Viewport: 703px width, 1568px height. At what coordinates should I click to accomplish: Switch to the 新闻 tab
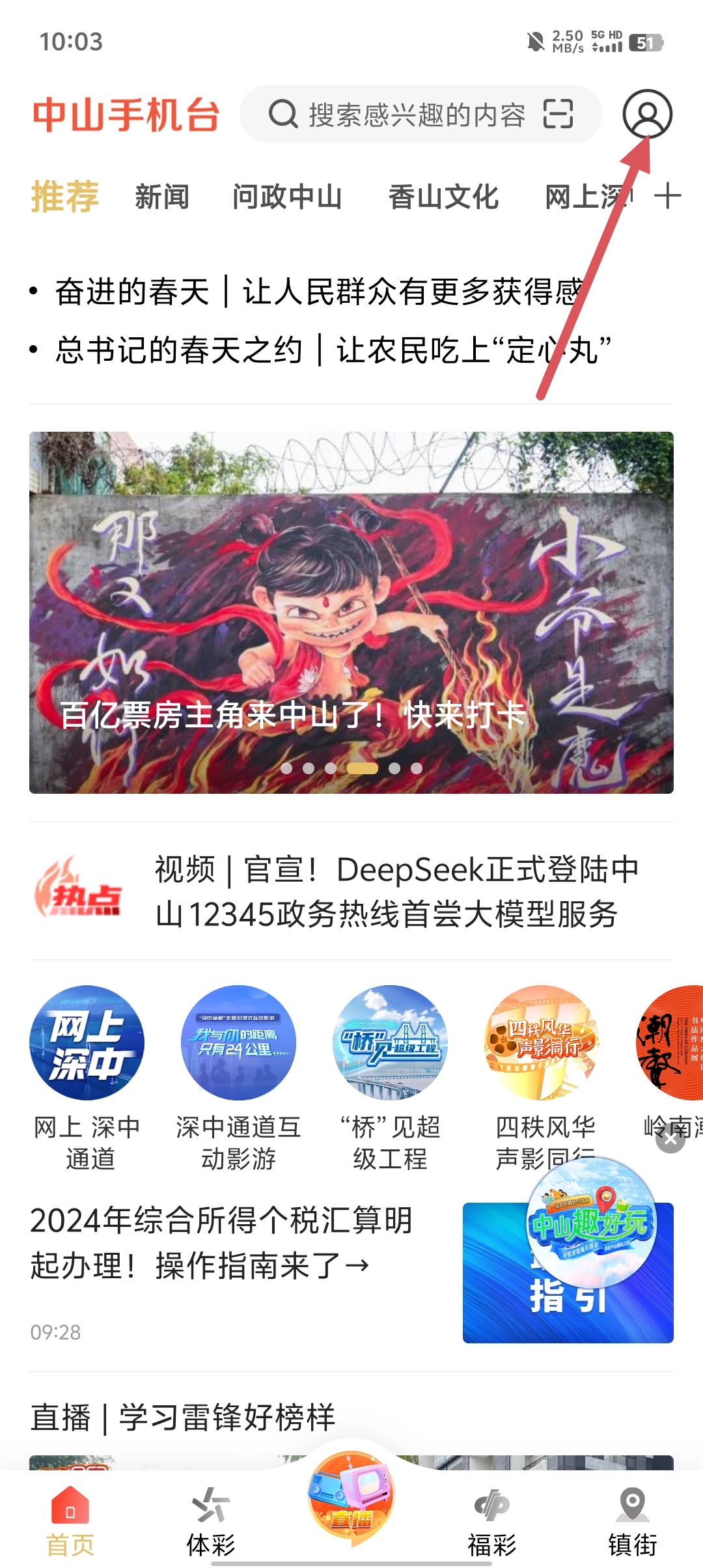coord(162,197)
